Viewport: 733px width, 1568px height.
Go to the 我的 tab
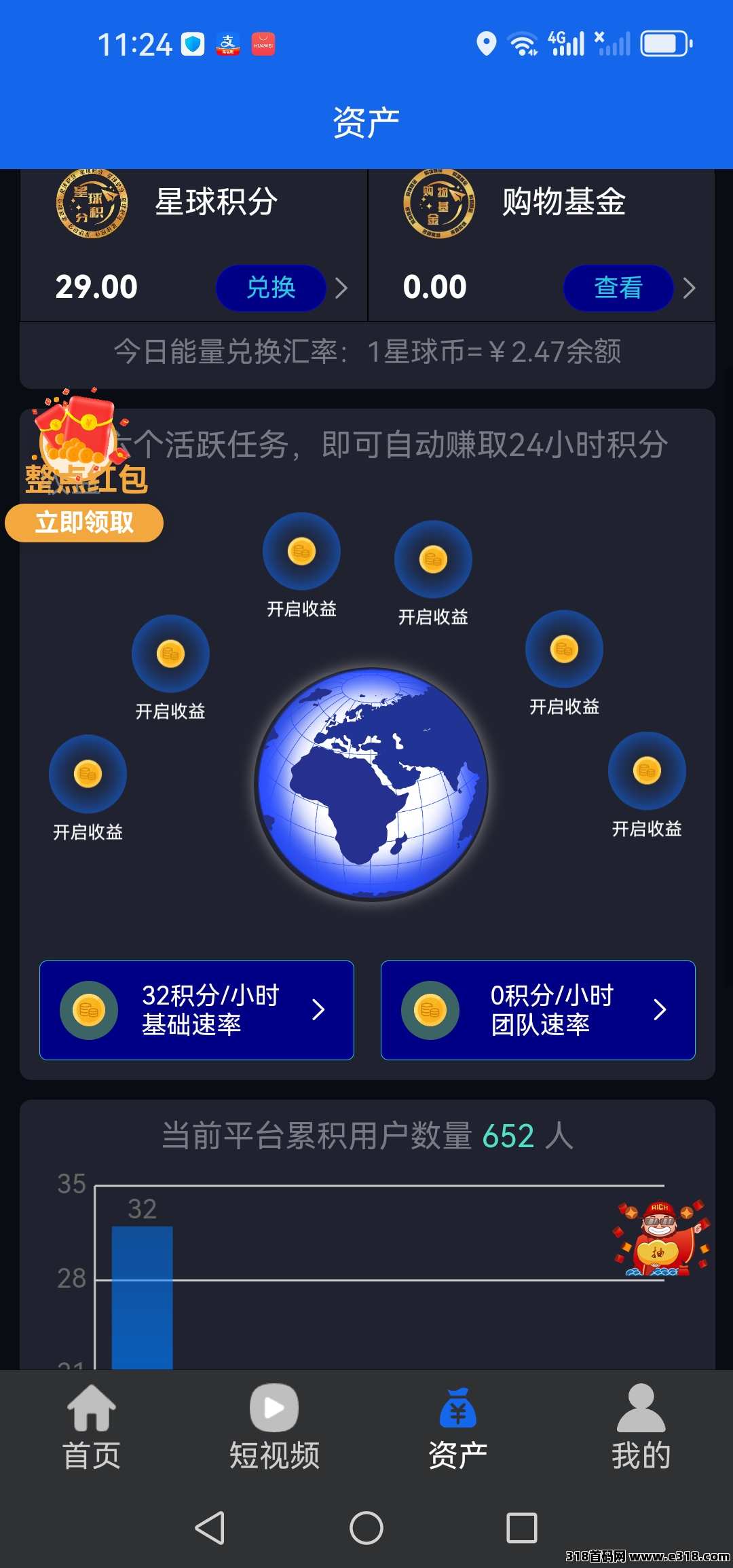coord(641,1428)
